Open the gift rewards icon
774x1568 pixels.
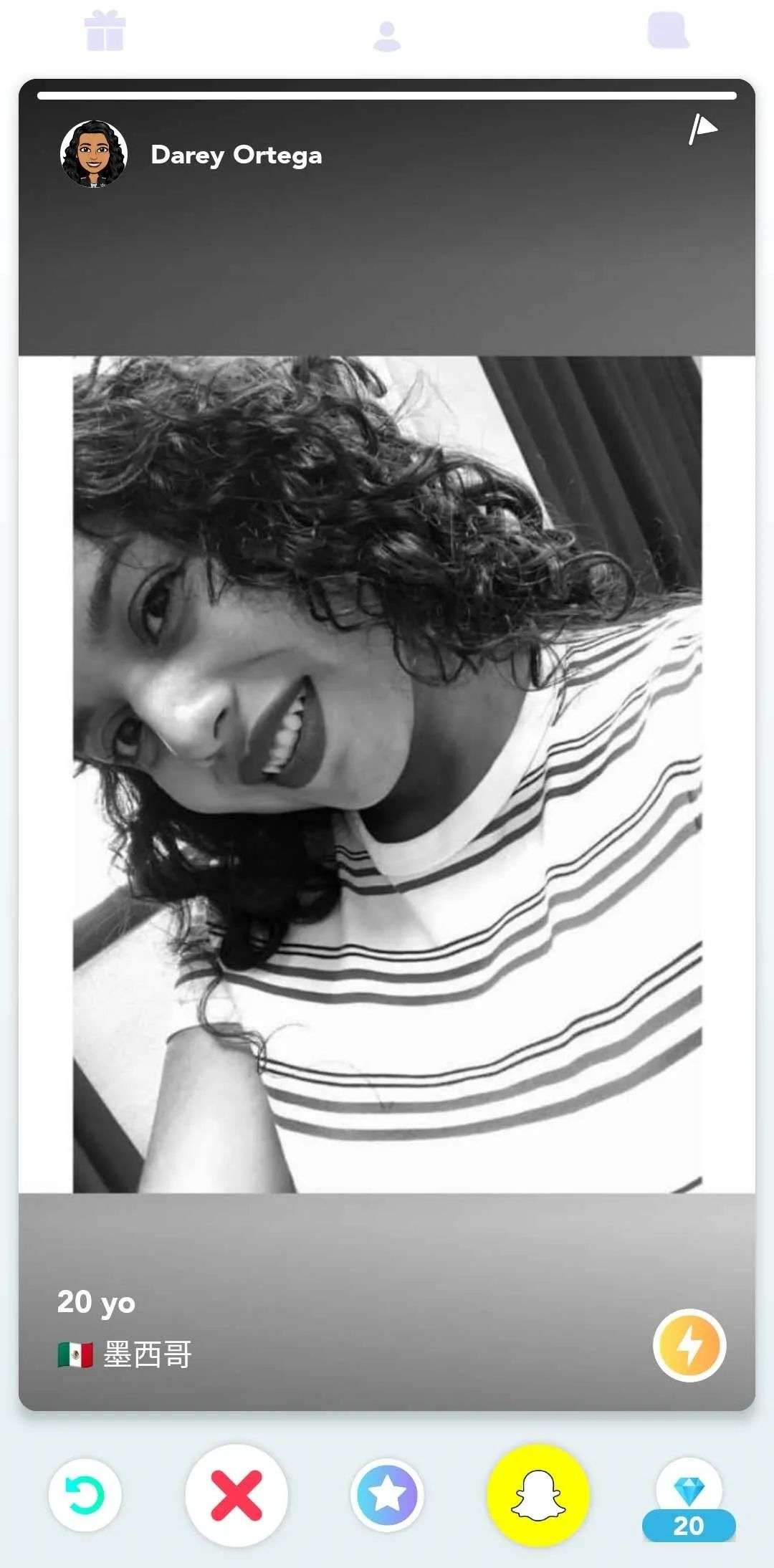pyautogui.click(x=105, y=32)
